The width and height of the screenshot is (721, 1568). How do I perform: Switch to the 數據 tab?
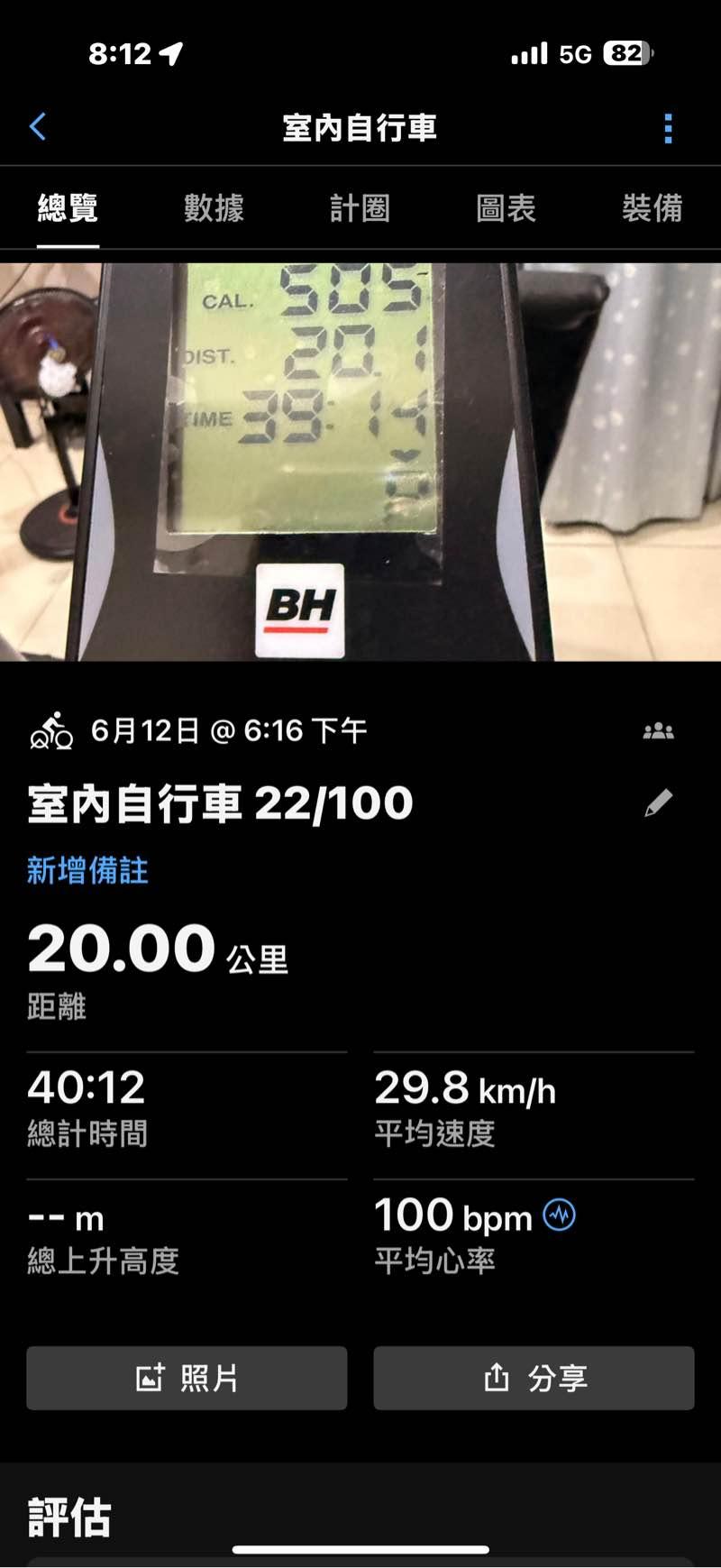[x=214, y=208]
